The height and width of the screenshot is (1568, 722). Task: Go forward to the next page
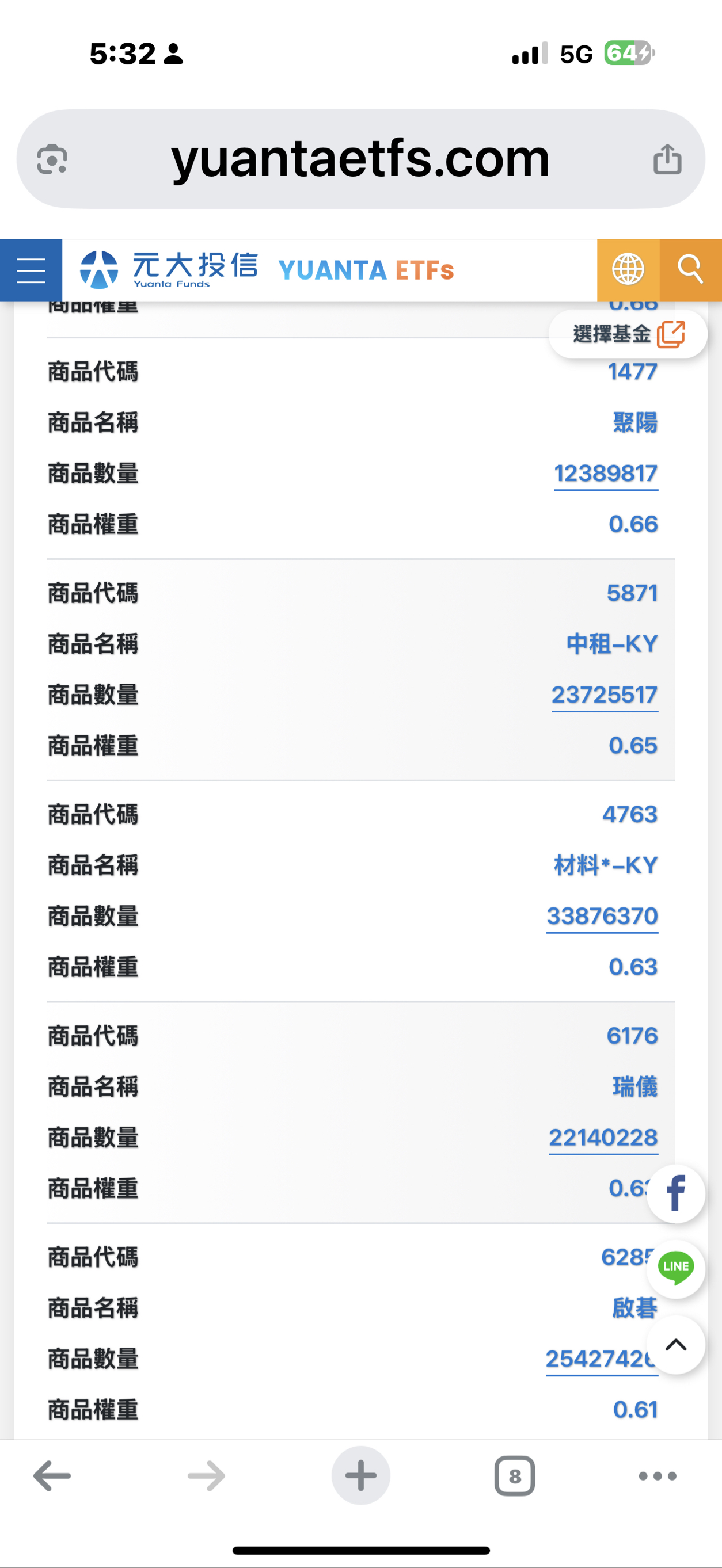pyautogui.click(x=207, y=1475)
